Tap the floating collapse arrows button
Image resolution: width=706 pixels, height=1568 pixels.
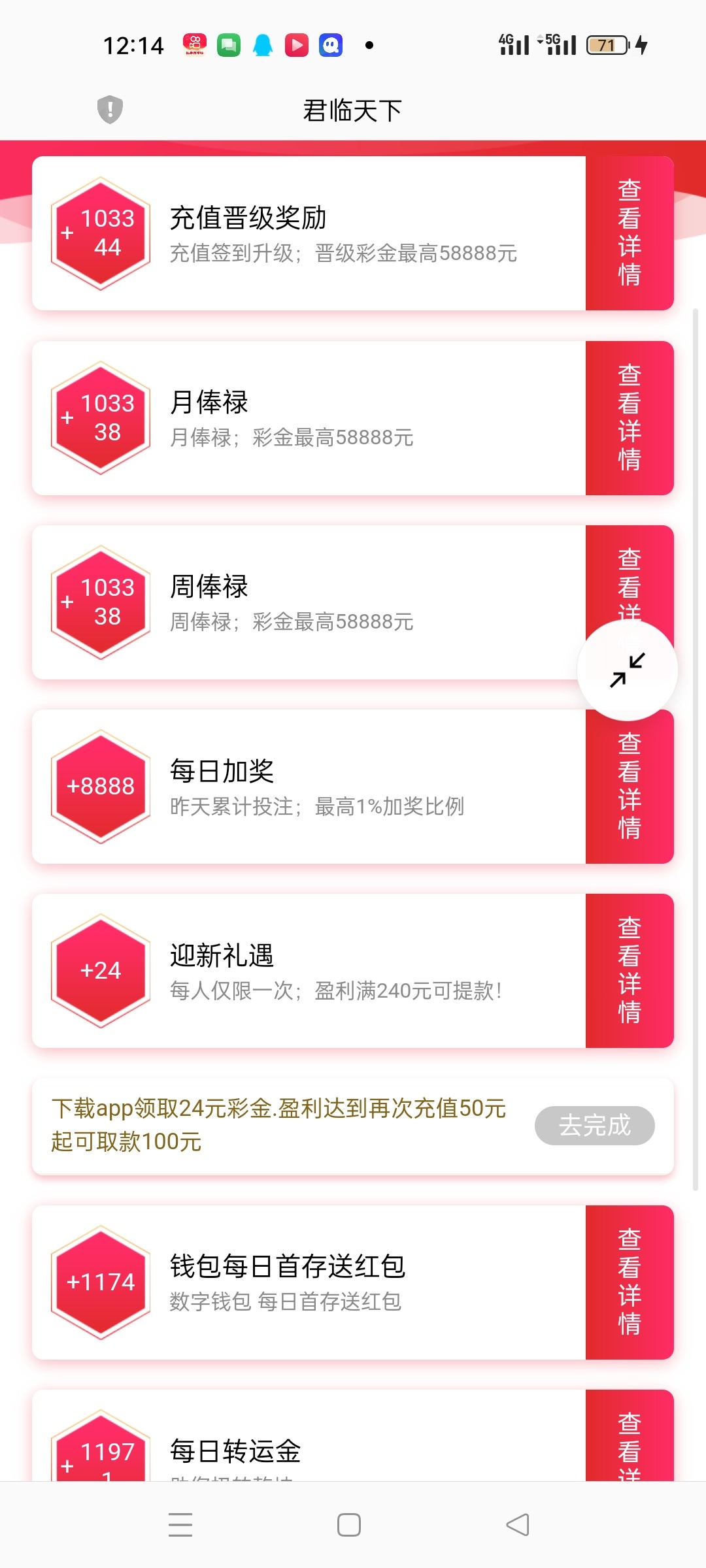click(x=627, y=670)
